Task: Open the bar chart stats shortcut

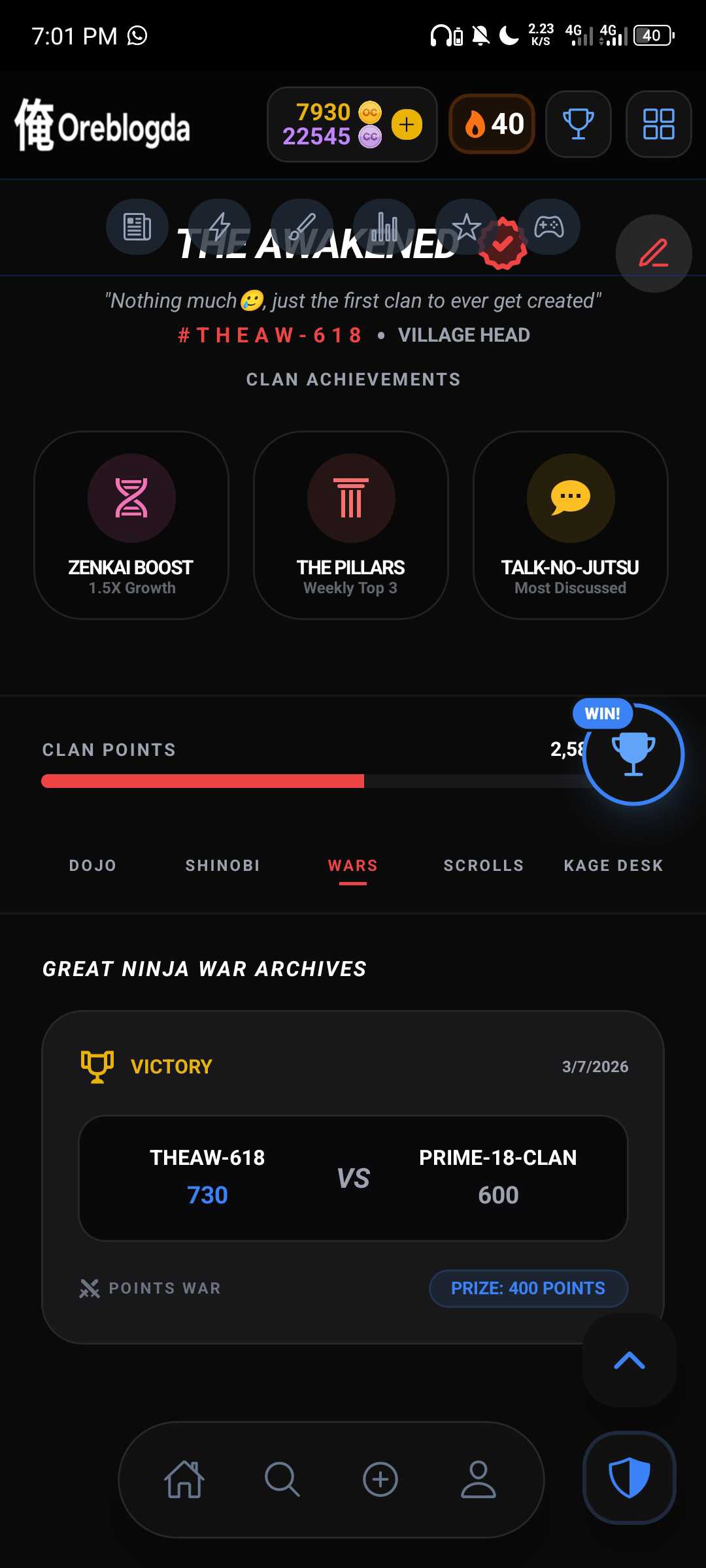Action: pos(384,227)
